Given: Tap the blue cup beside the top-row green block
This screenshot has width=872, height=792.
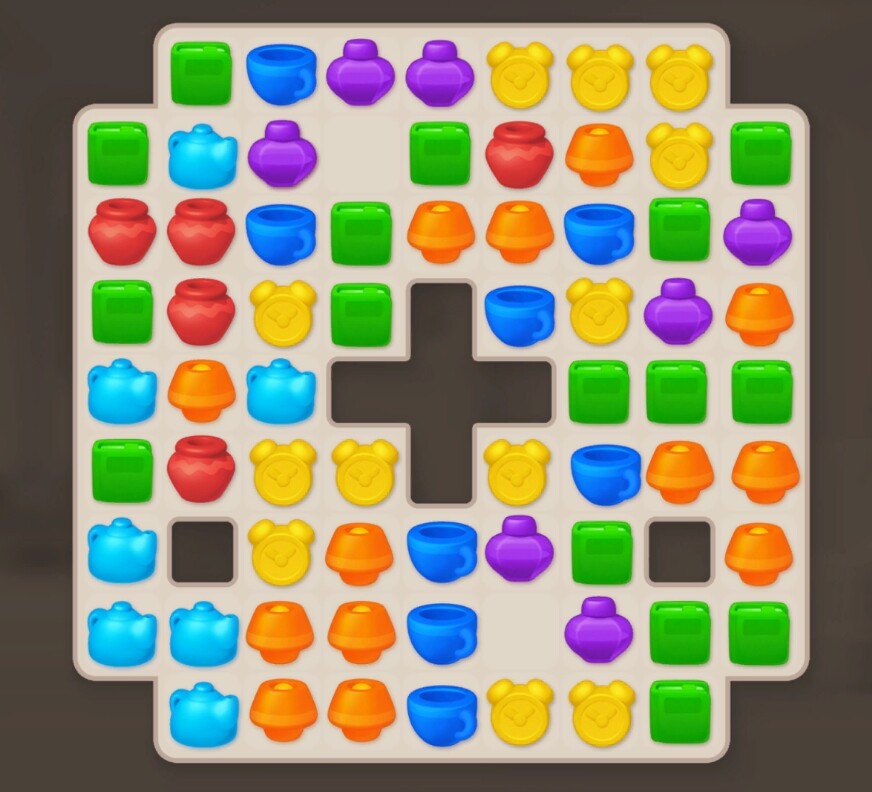Looking at the screenshot, I should pyautogui.click(x=281, y=73).
